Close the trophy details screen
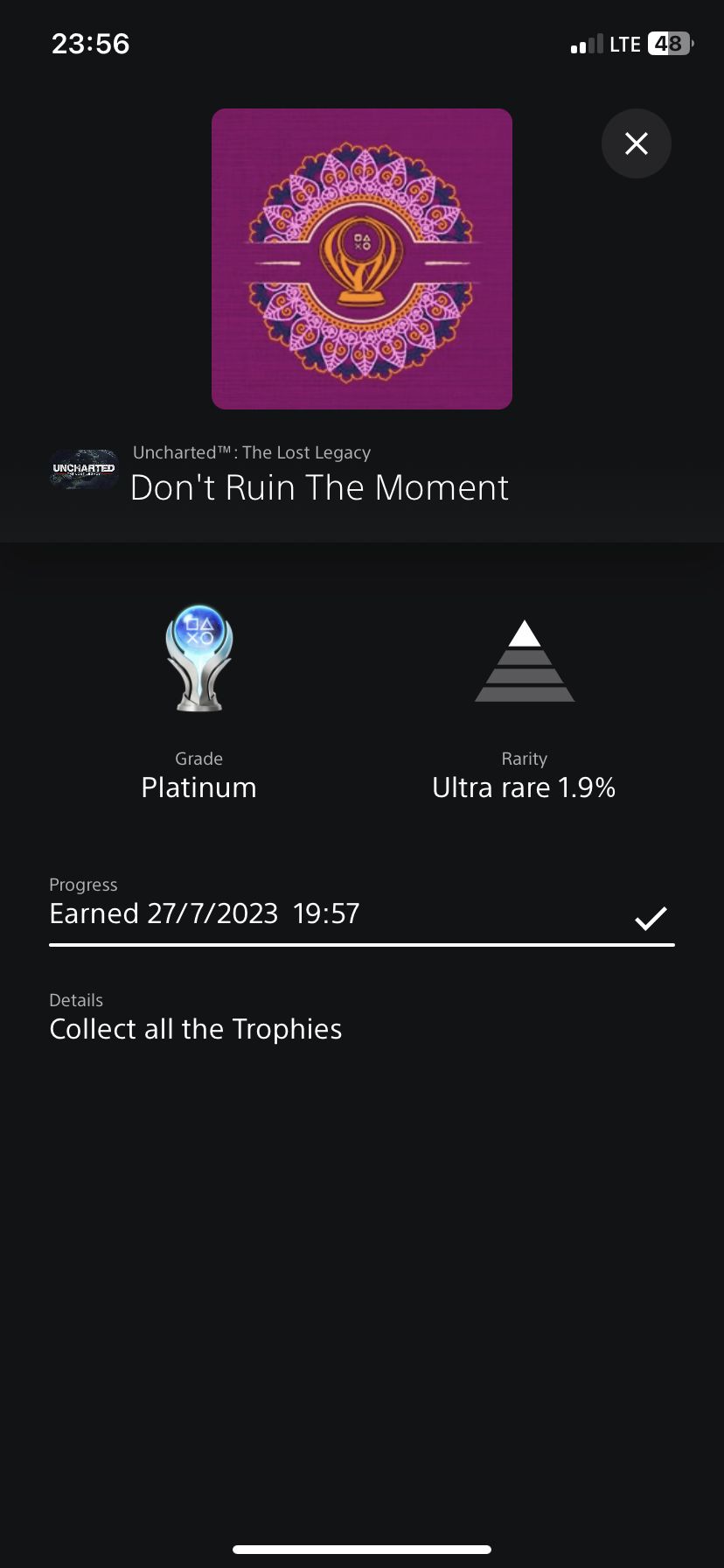This screenshot has height=1568, width=724. click(636, 143)
